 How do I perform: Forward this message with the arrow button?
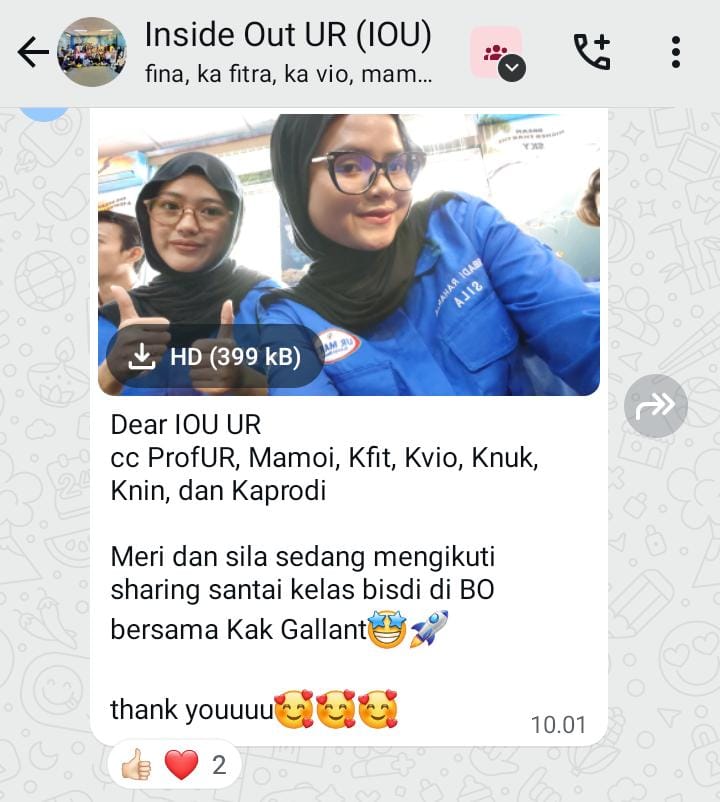[655, 405]
